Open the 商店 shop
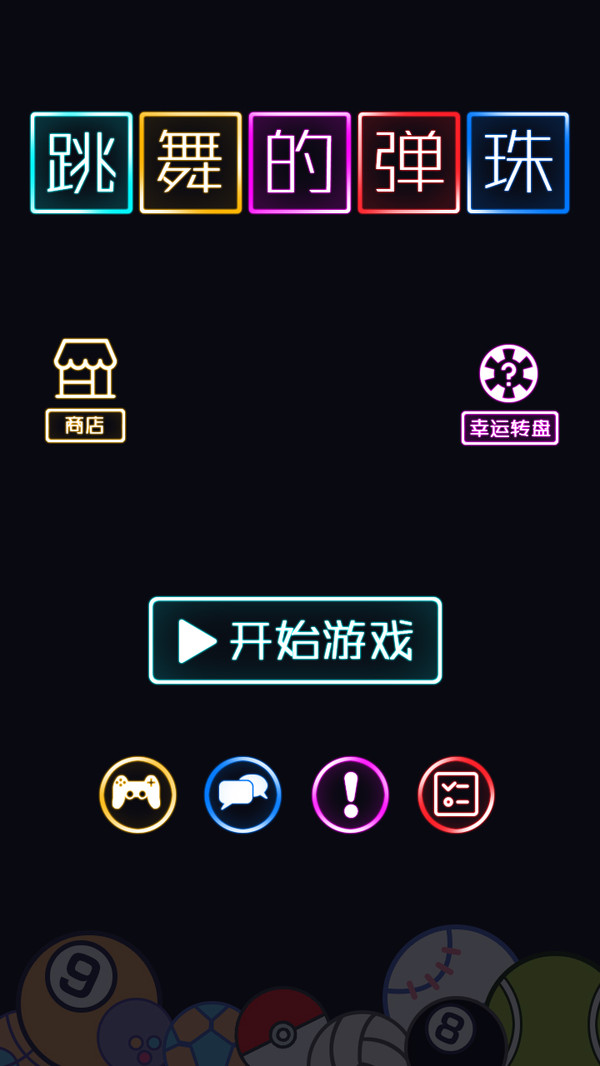Screen dimensions: 600x1066 pyautogui.click(x=85, y=390)
